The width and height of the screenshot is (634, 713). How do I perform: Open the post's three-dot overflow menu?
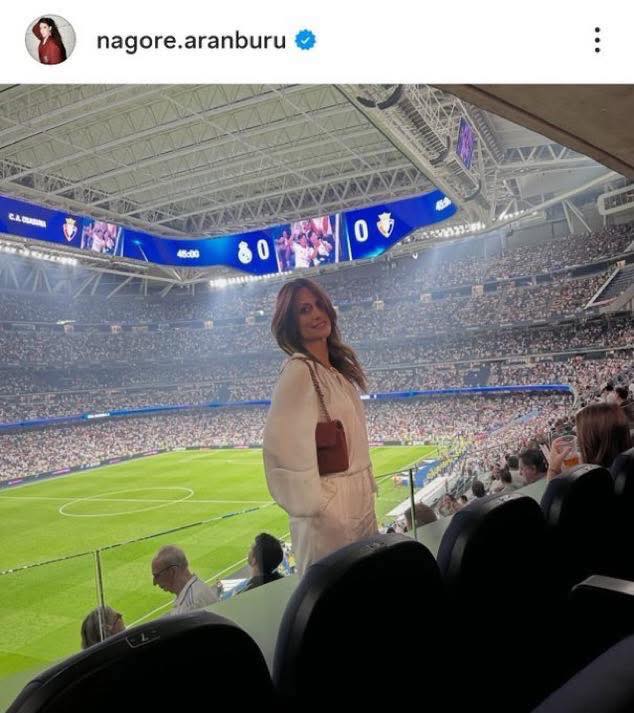point(597,40)
